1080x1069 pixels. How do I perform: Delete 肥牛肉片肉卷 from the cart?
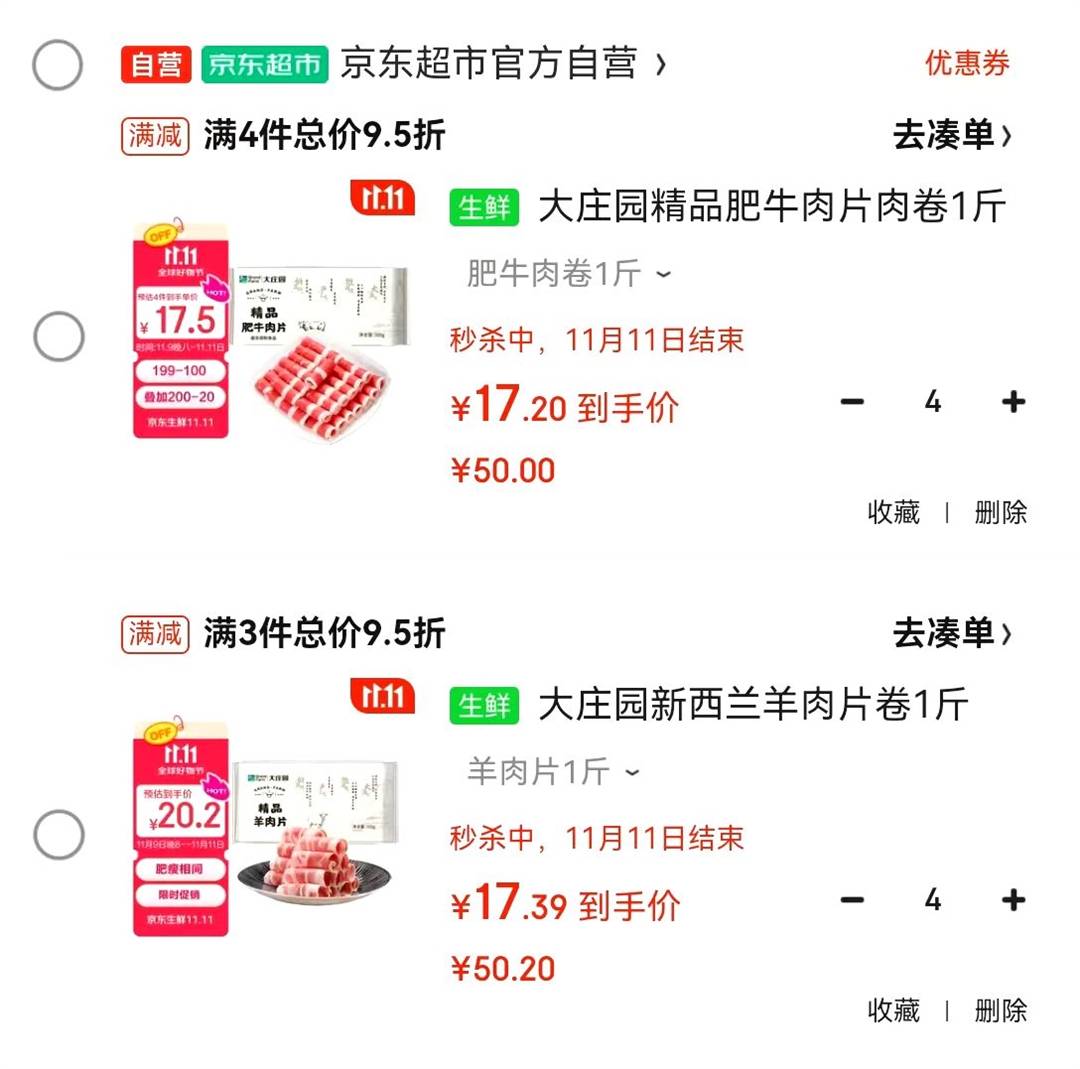(x=1000, y=512)
